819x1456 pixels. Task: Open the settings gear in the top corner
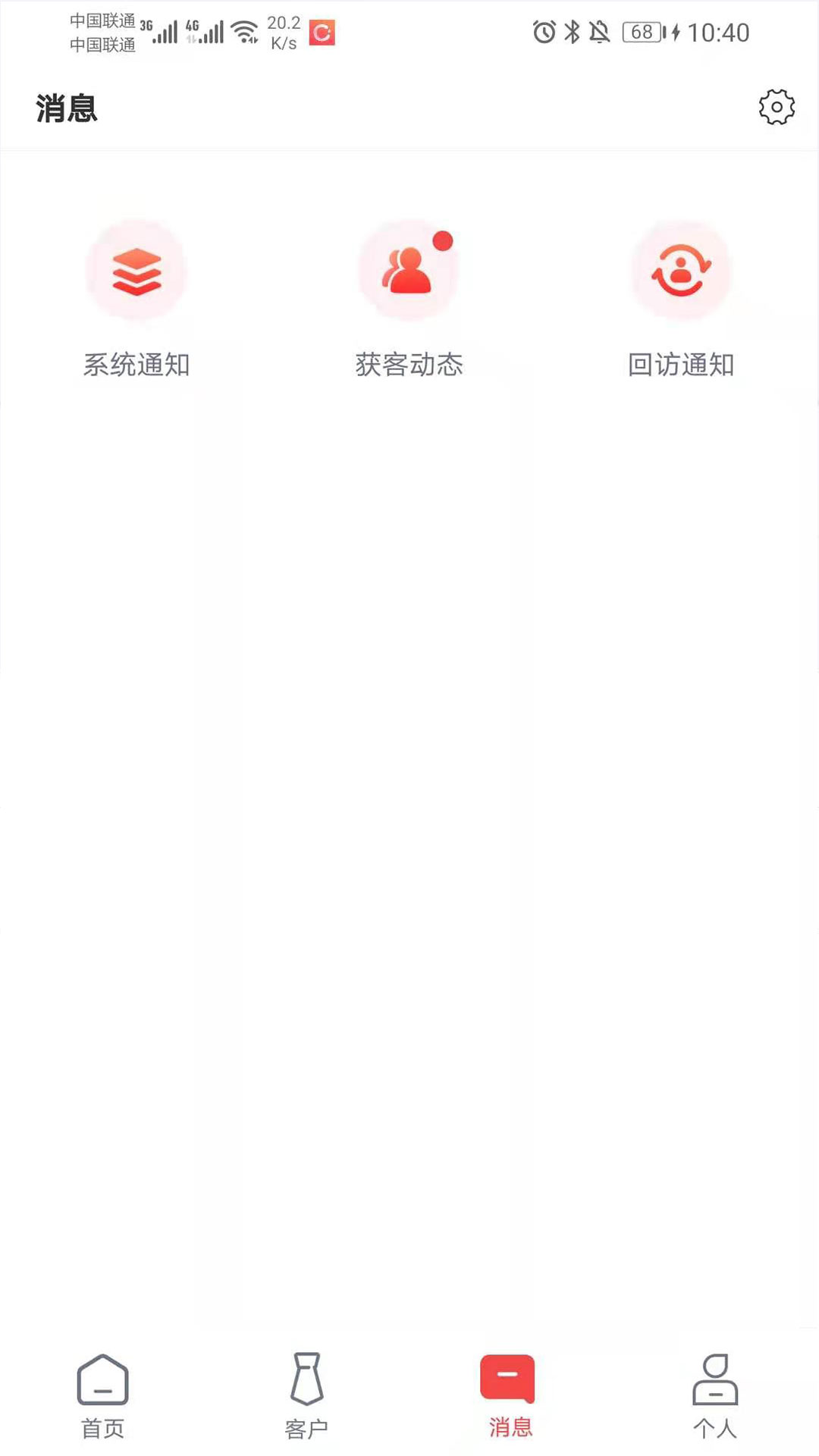pos(775,108)
